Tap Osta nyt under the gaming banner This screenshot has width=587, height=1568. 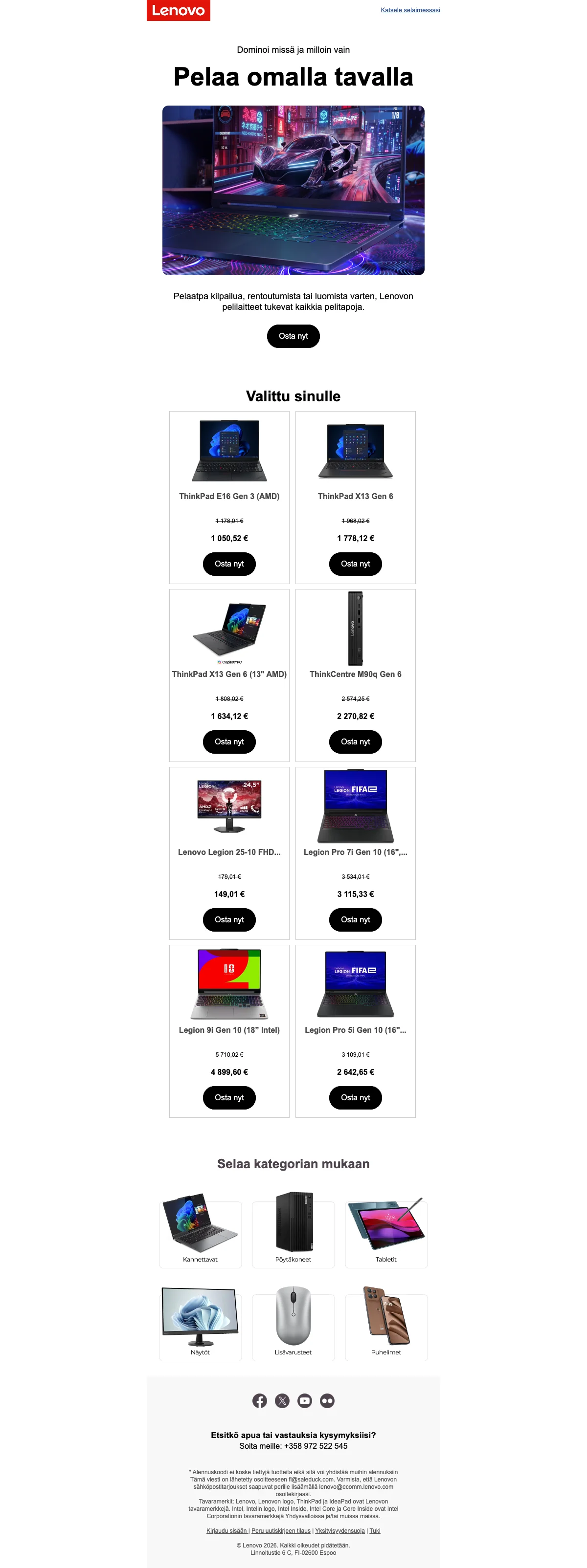click(293, 336)
